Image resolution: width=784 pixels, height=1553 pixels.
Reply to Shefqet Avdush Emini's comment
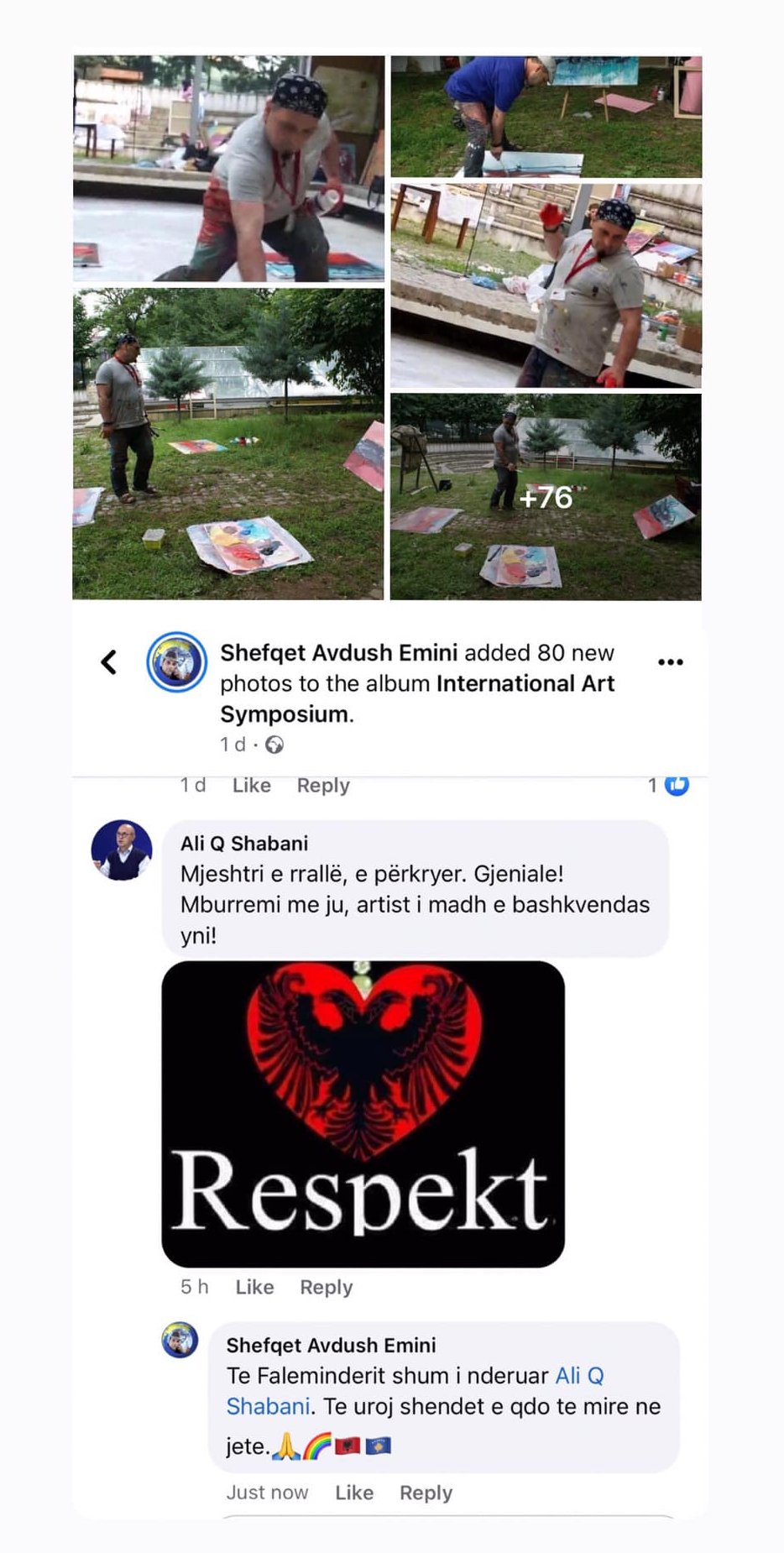pyautogui.click(x=426, y=1493)
